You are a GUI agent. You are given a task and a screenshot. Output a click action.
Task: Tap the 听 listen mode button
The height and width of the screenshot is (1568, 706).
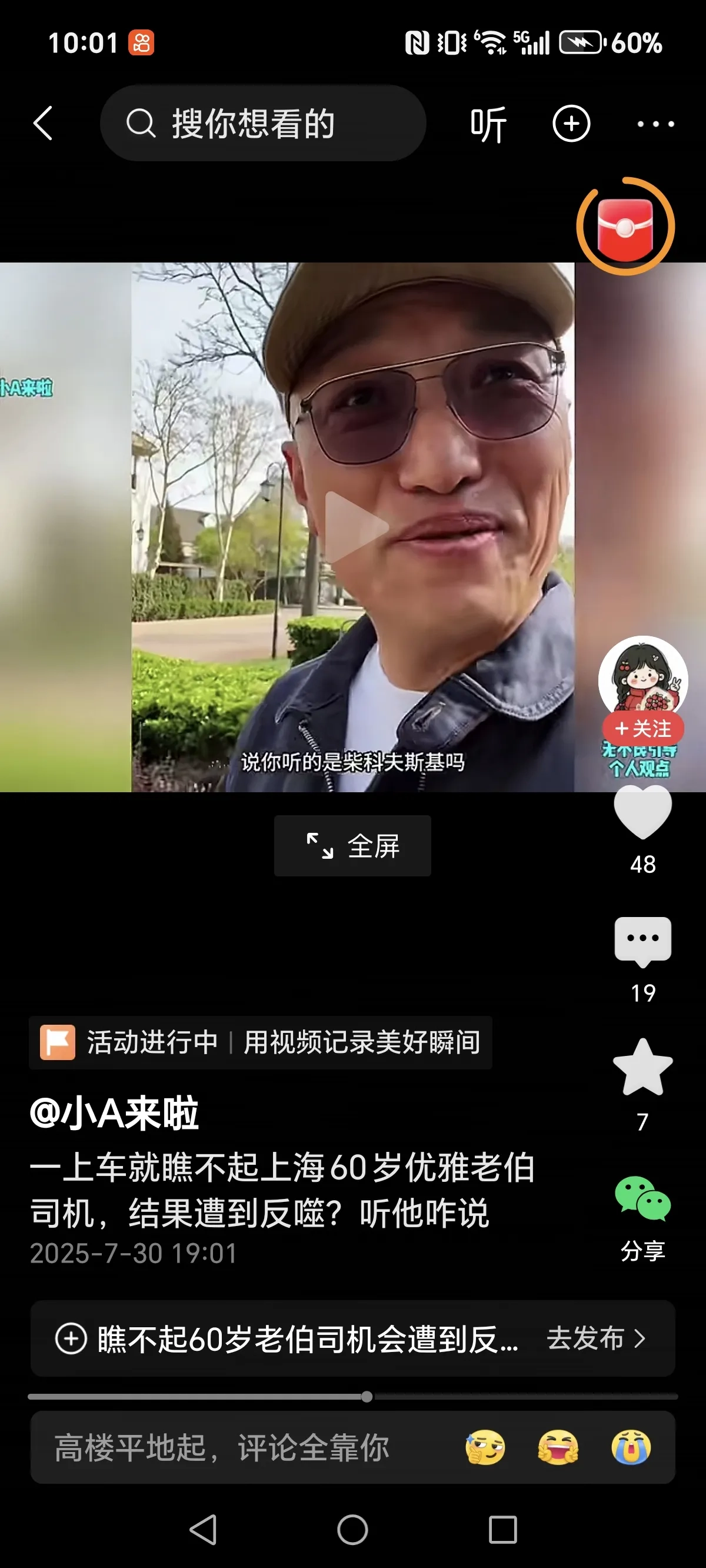[488, 124]
